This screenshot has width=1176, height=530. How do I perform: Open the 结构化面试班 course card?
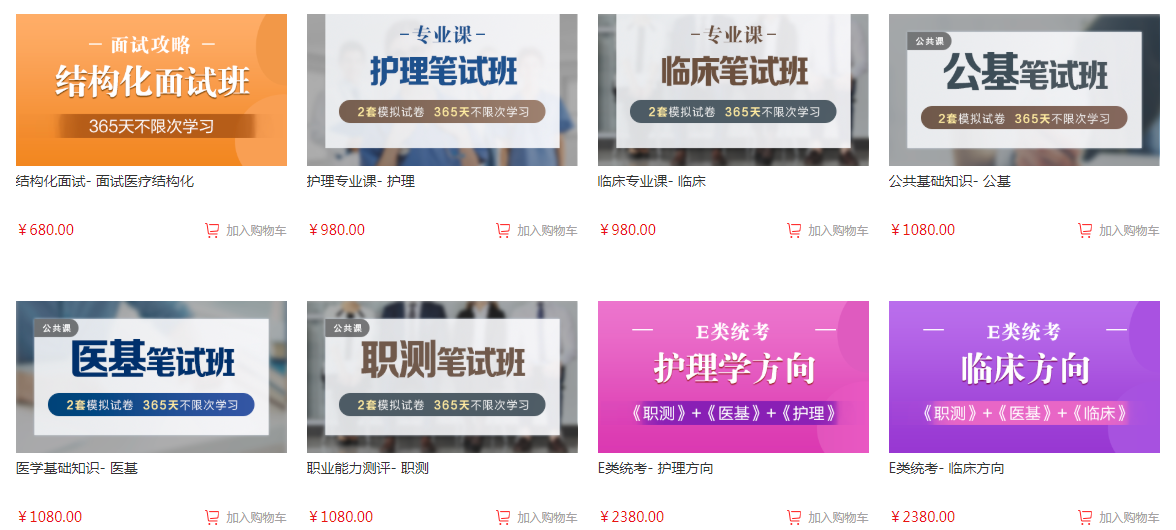pyautogui.click(x=151, y=90)
